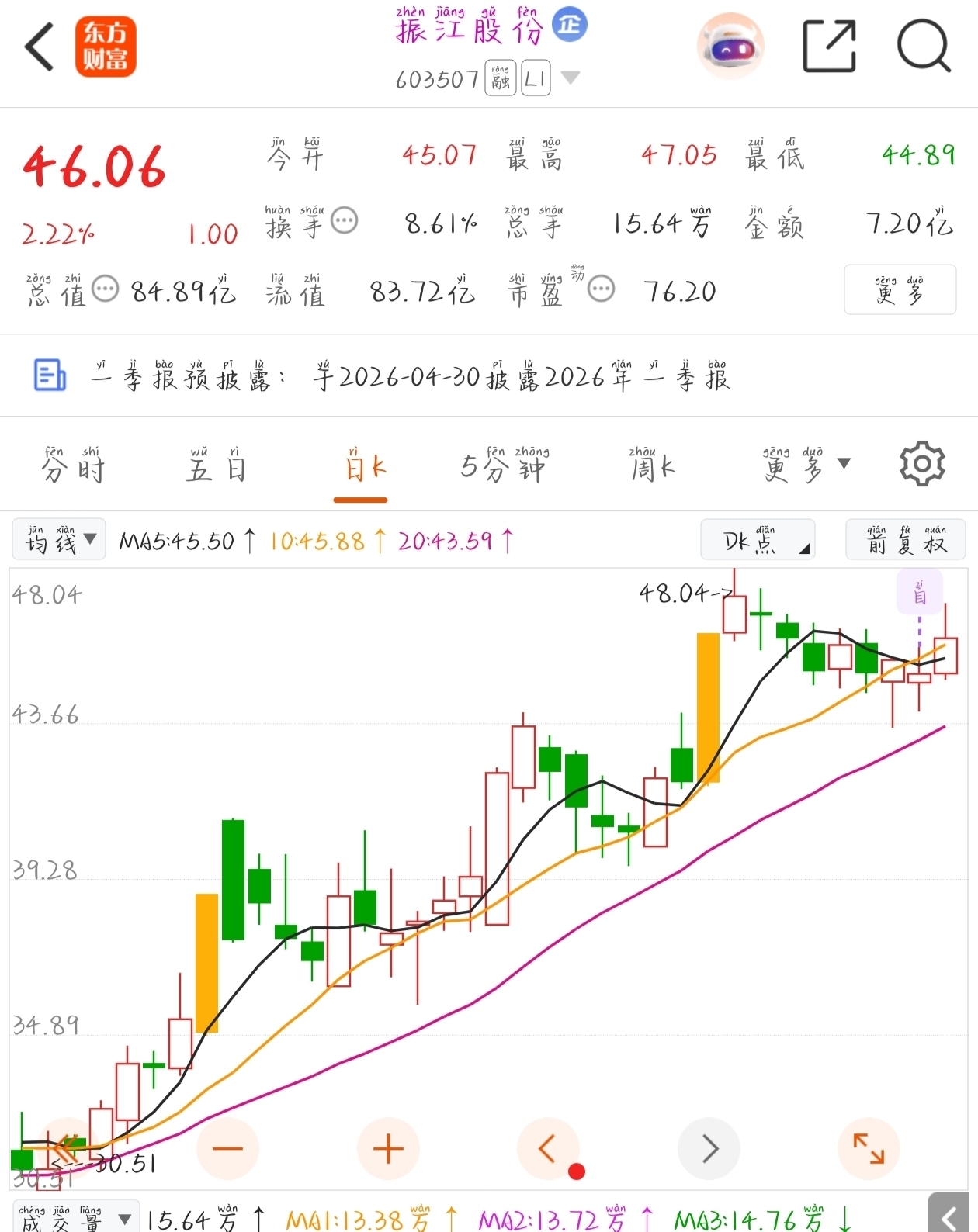Expand the stock code 603507 dropdown arrow
This screenshot has width=978, height=1232.
[x=570, y=78]
